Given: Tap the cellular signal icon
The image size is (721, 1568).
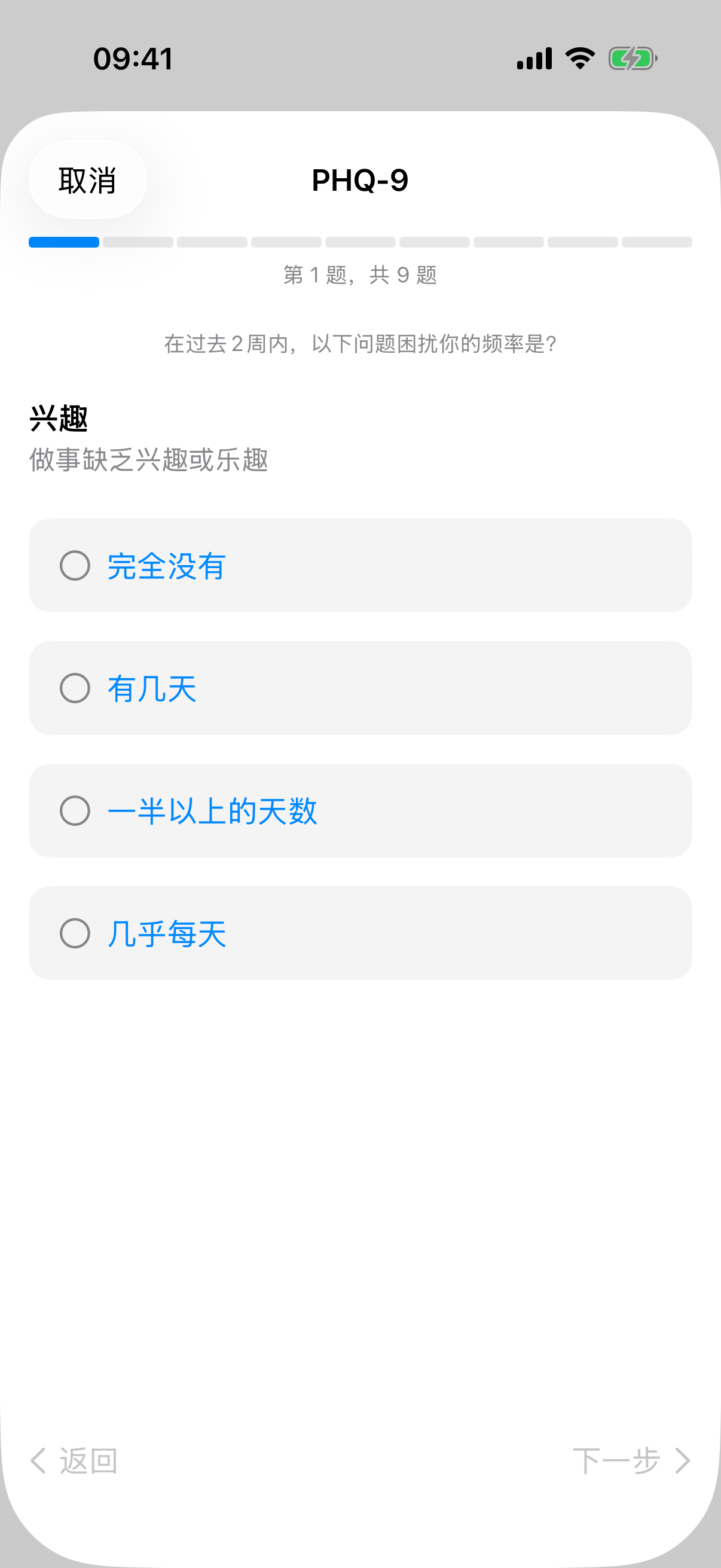Looking at the screenshot, I should 536,57.
